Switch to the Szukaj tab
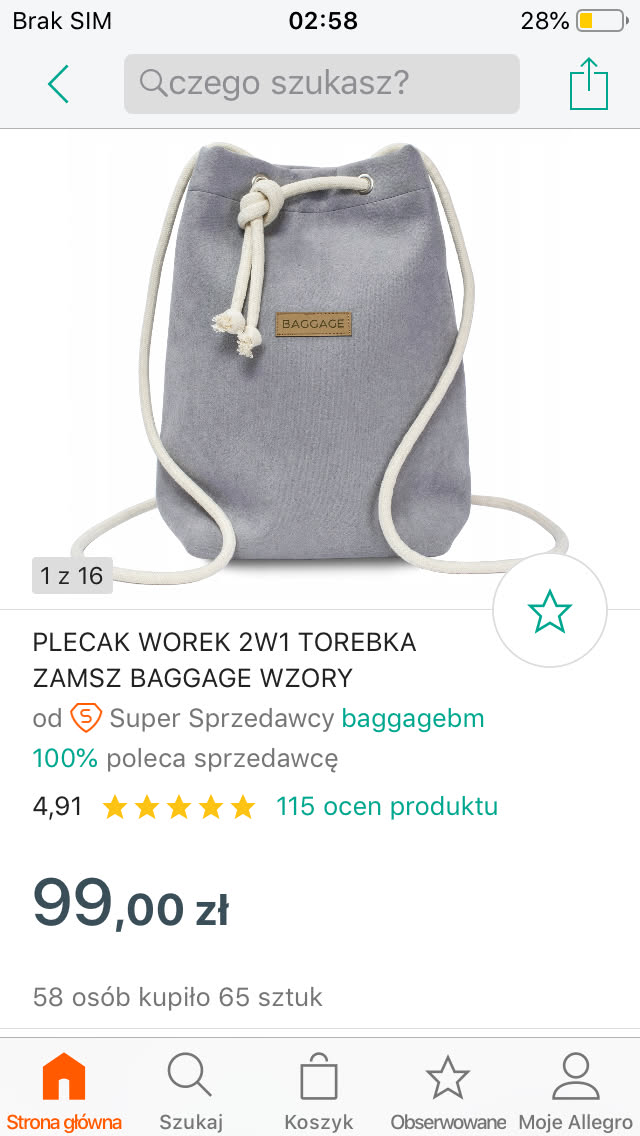This screenshot has width=640, height=1136. pyautogui.click(x=190, y=1091)
